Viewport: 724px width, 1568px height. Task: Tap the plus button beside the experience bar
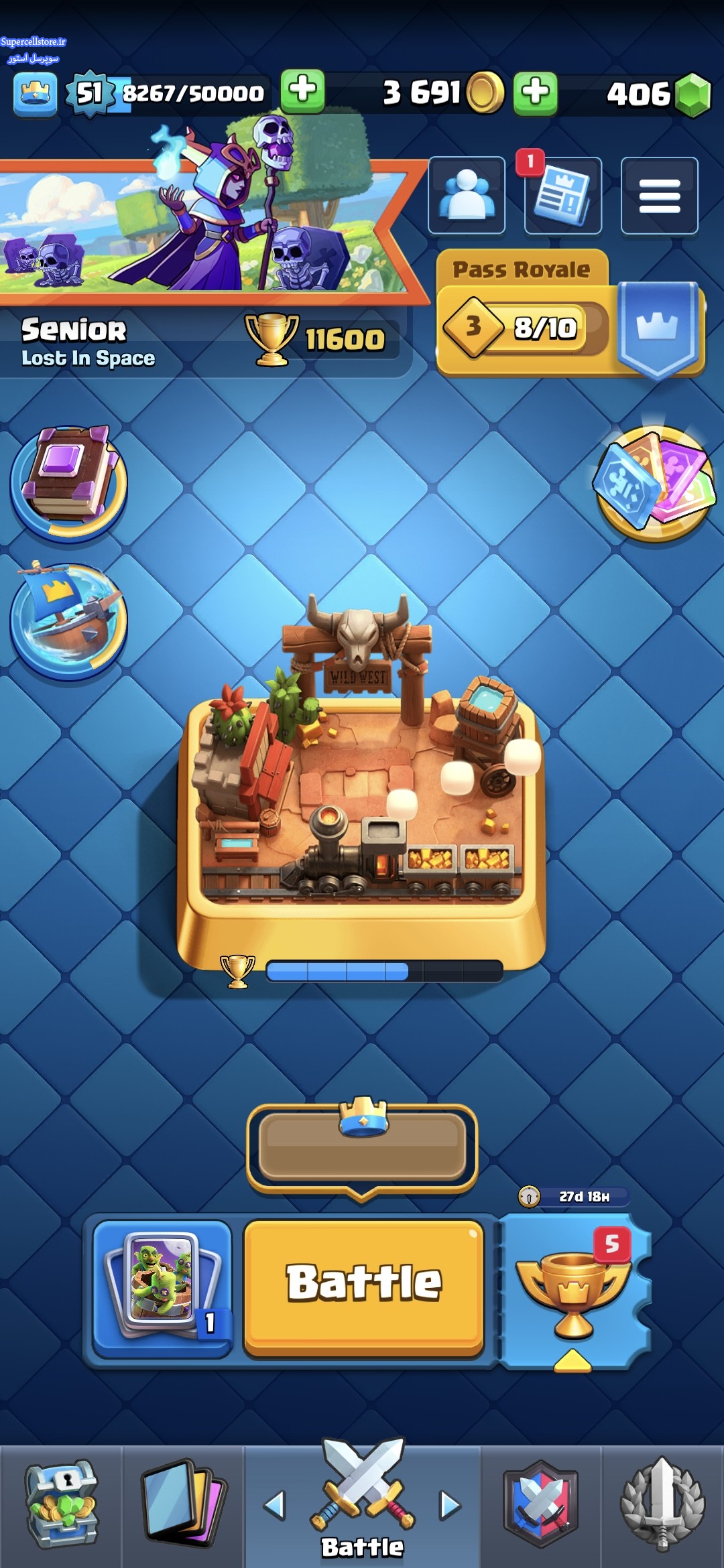pyautogui.click(x=302, y=91)
